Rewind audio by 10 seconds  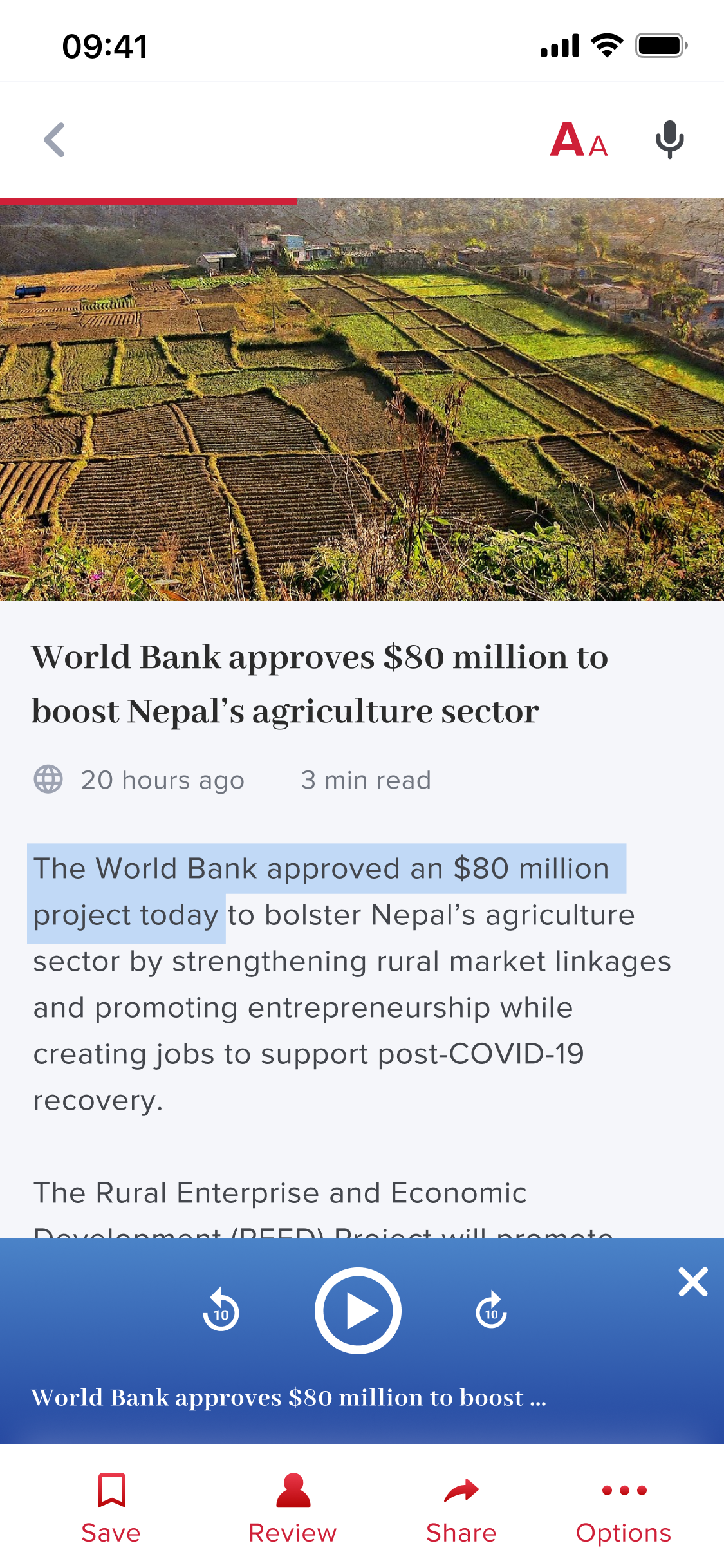point(221,1311)
